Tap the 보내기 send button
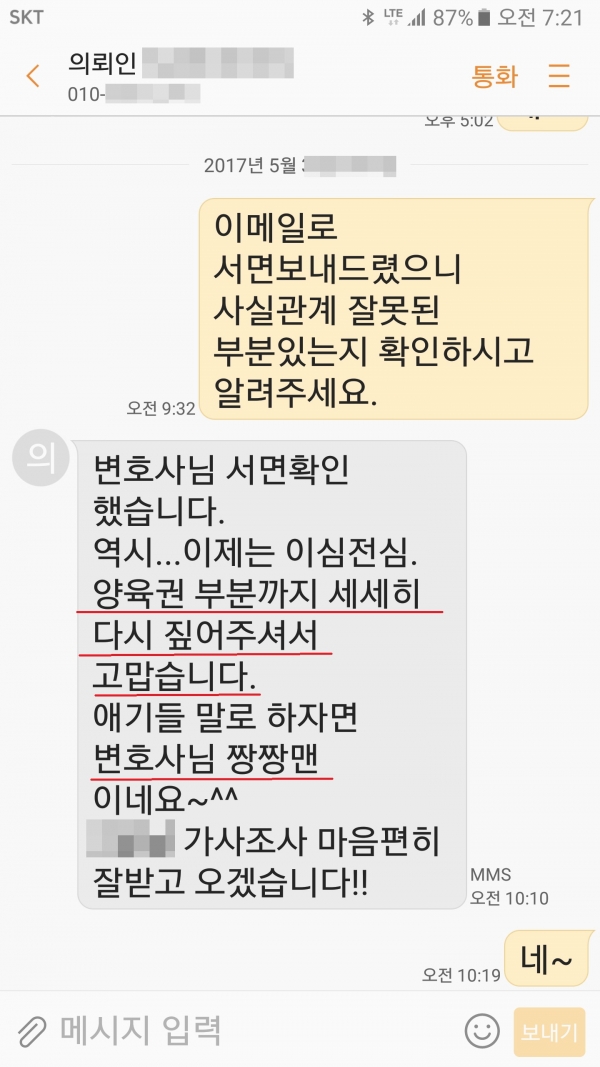 click(x=549, y=1032)
